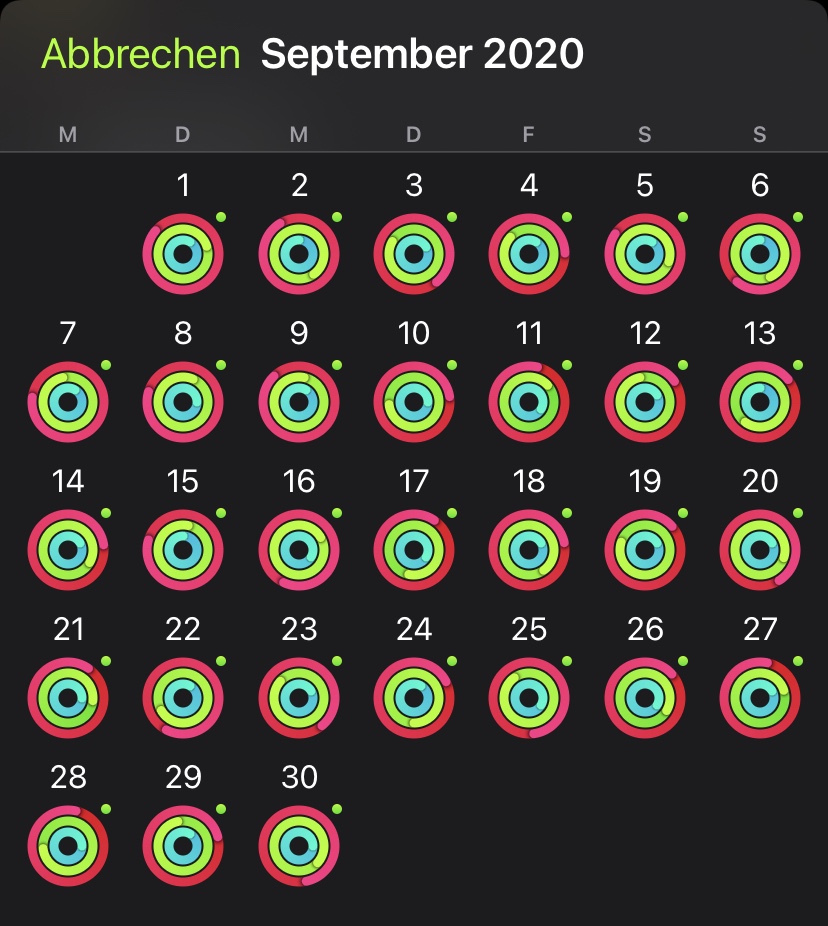Choose September 19 activity rings
Image resolution: width=828 pixels, height=926 pixels.
(645, 550)
